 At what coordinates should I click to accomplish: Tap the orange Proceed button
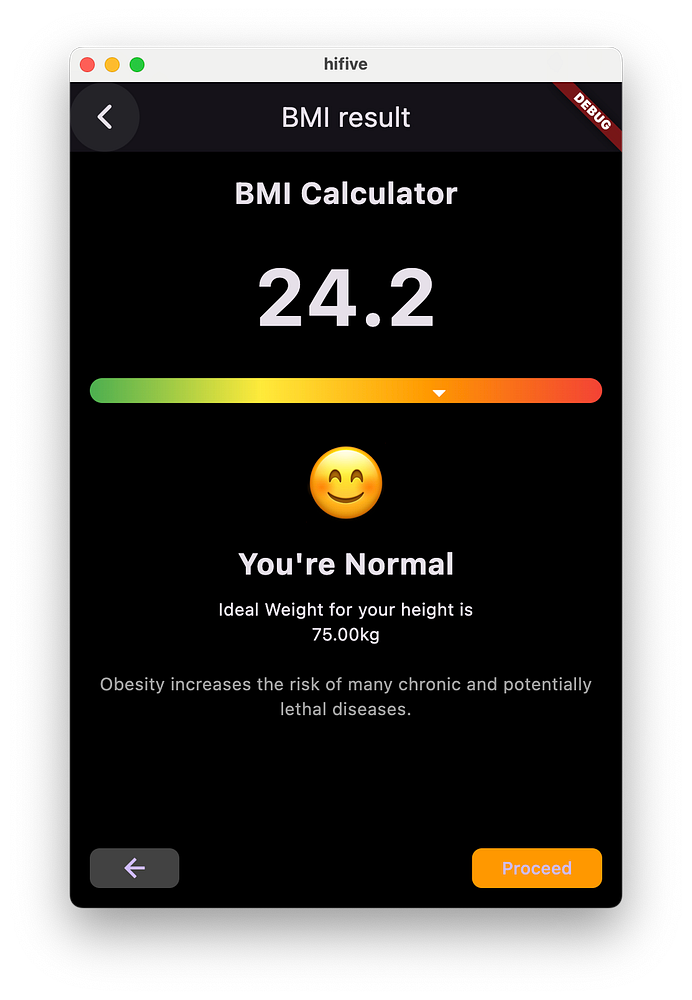[x=536, y=868]
